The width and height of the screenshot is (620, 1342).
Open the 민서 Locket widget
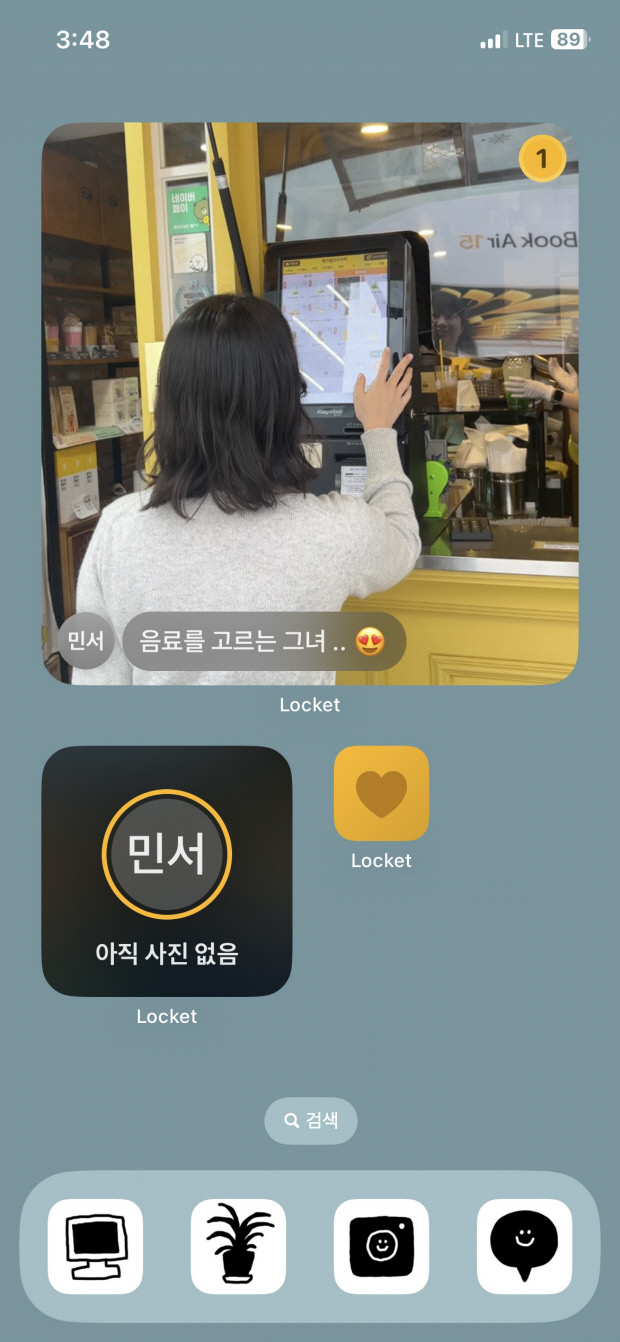tap(167, 871)
